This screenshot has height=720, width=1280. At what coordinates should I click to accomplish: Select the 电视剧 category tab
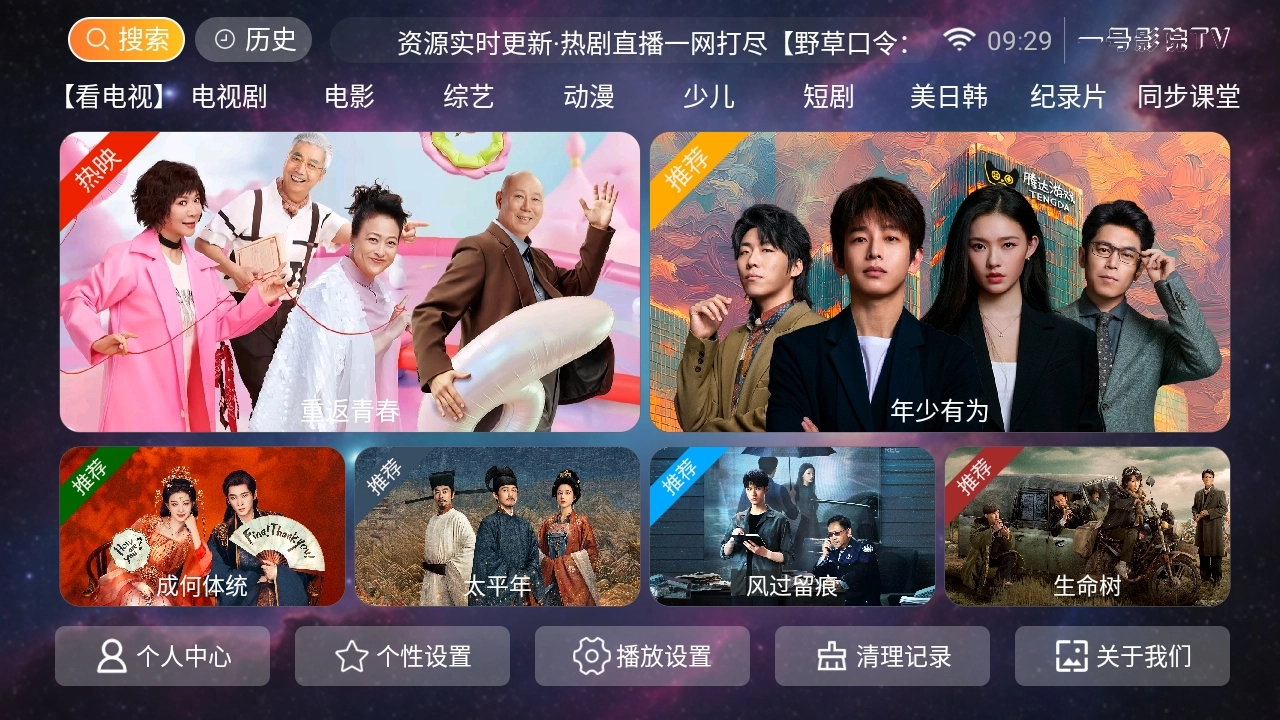(x=229, y=97)
